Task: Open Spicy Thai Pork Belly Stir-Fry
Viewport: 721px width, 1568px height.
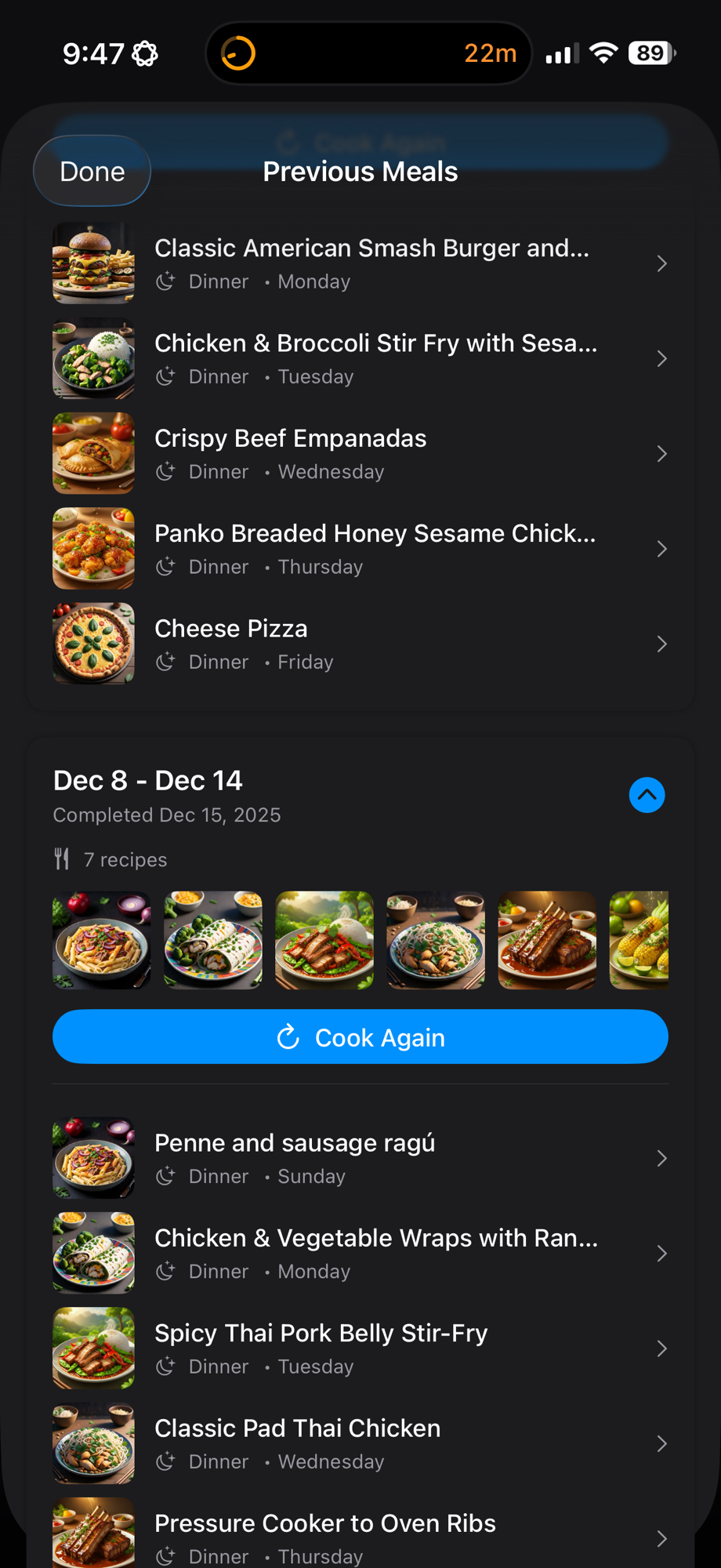Action: tap(360, 1348)
